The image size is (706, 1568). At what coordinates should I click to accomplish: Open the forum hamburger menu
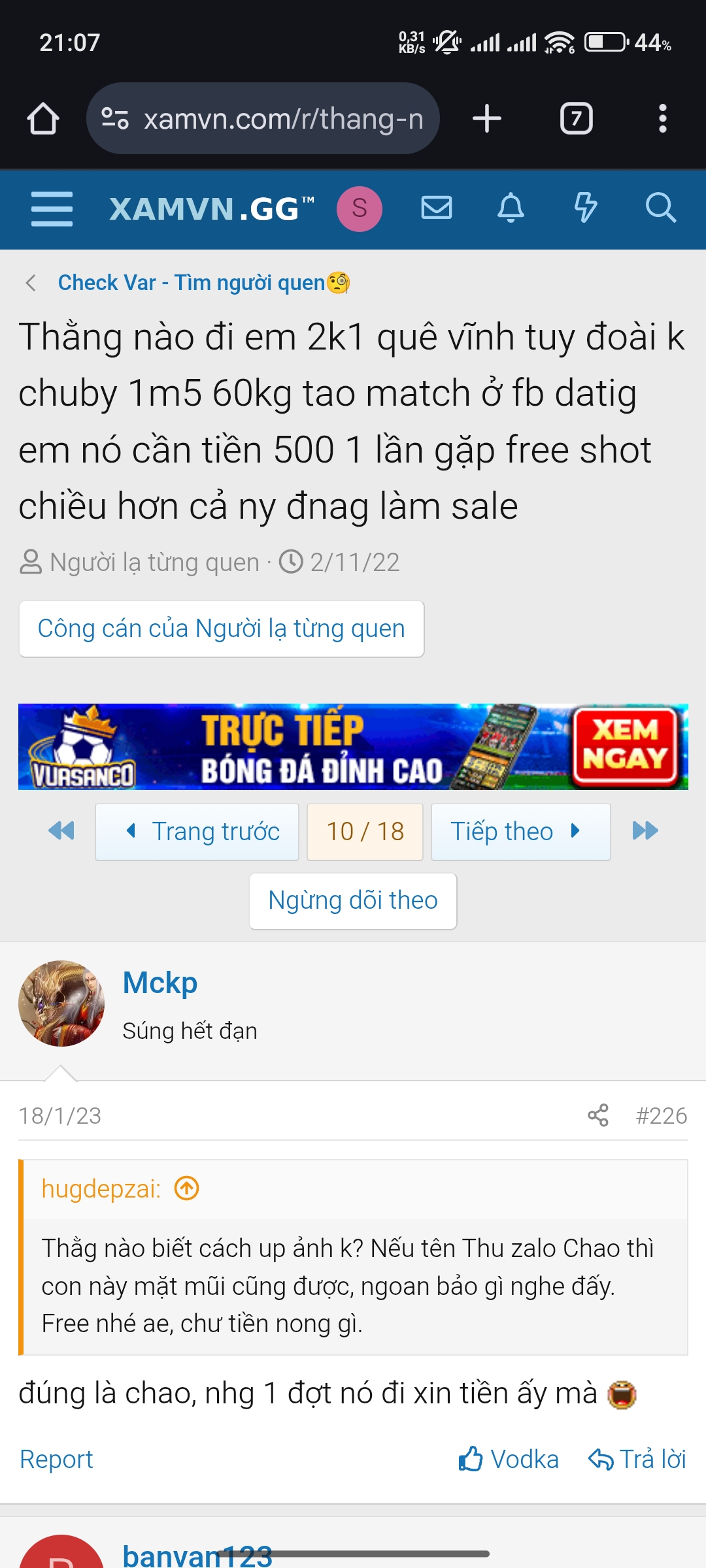click(x=52, y=209)
